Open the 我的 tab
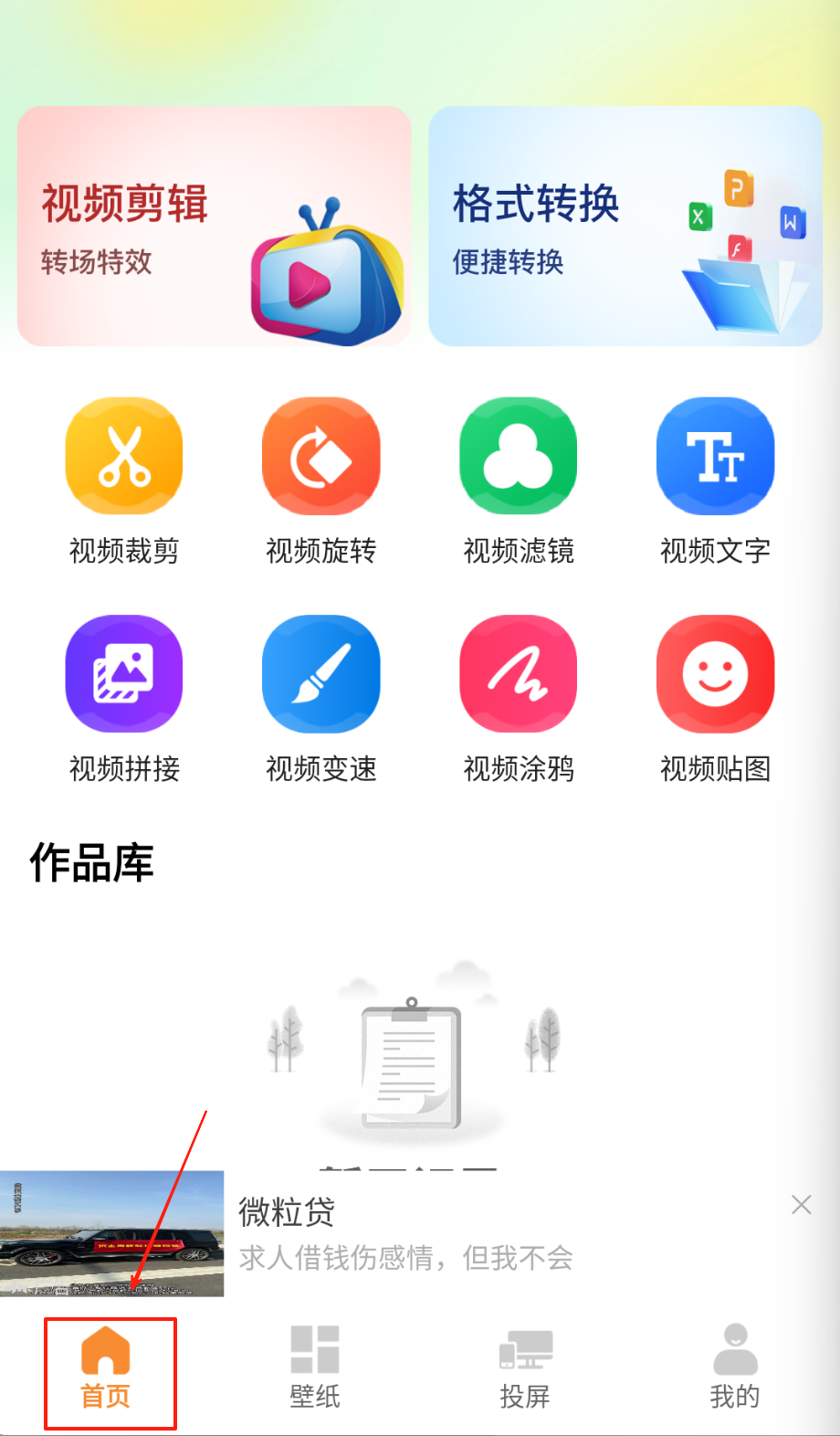This screenshot has height=1436, width=840. click(x=735, y=1368)
